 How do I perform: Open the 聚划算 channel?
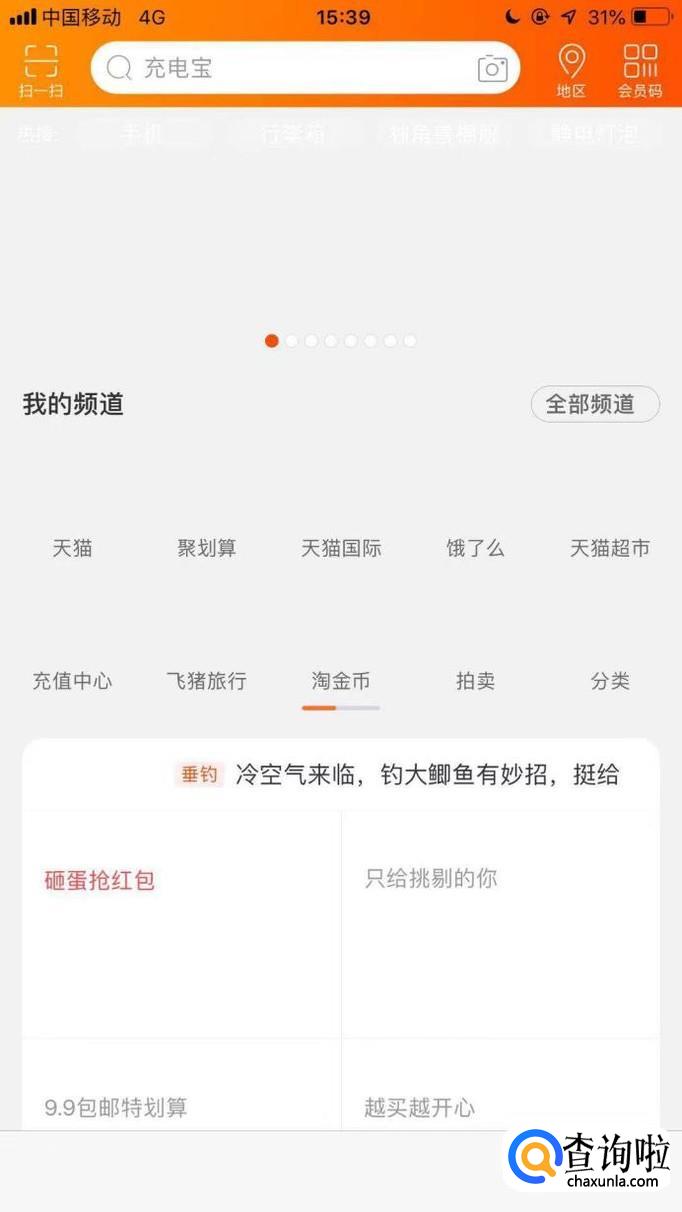[207, 548]
